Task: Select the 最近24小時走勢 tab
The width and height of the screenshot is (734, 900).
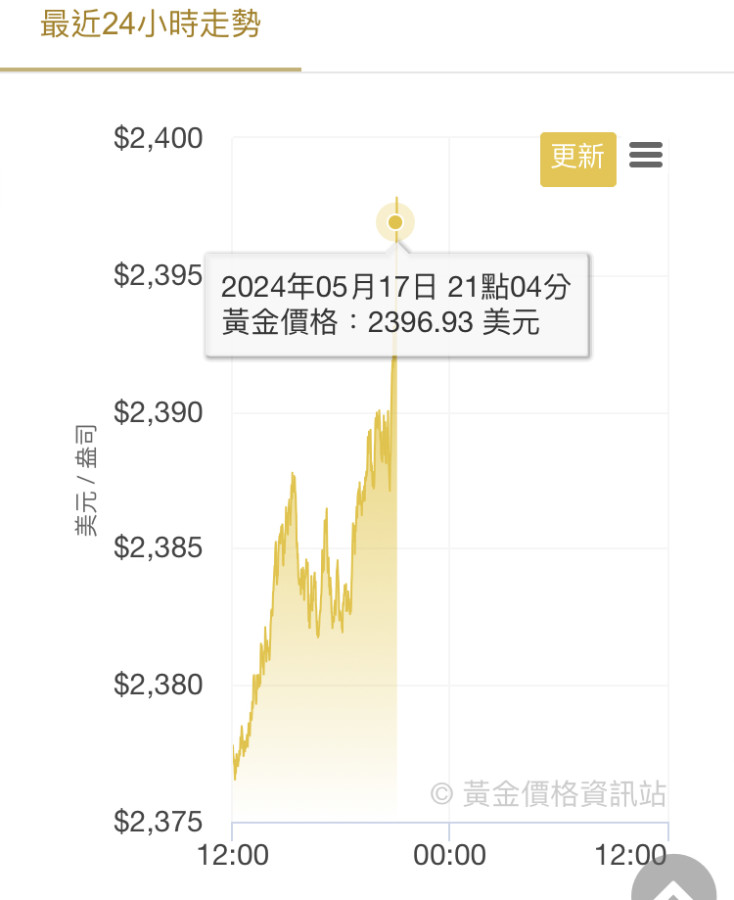Action: [150, 26]
